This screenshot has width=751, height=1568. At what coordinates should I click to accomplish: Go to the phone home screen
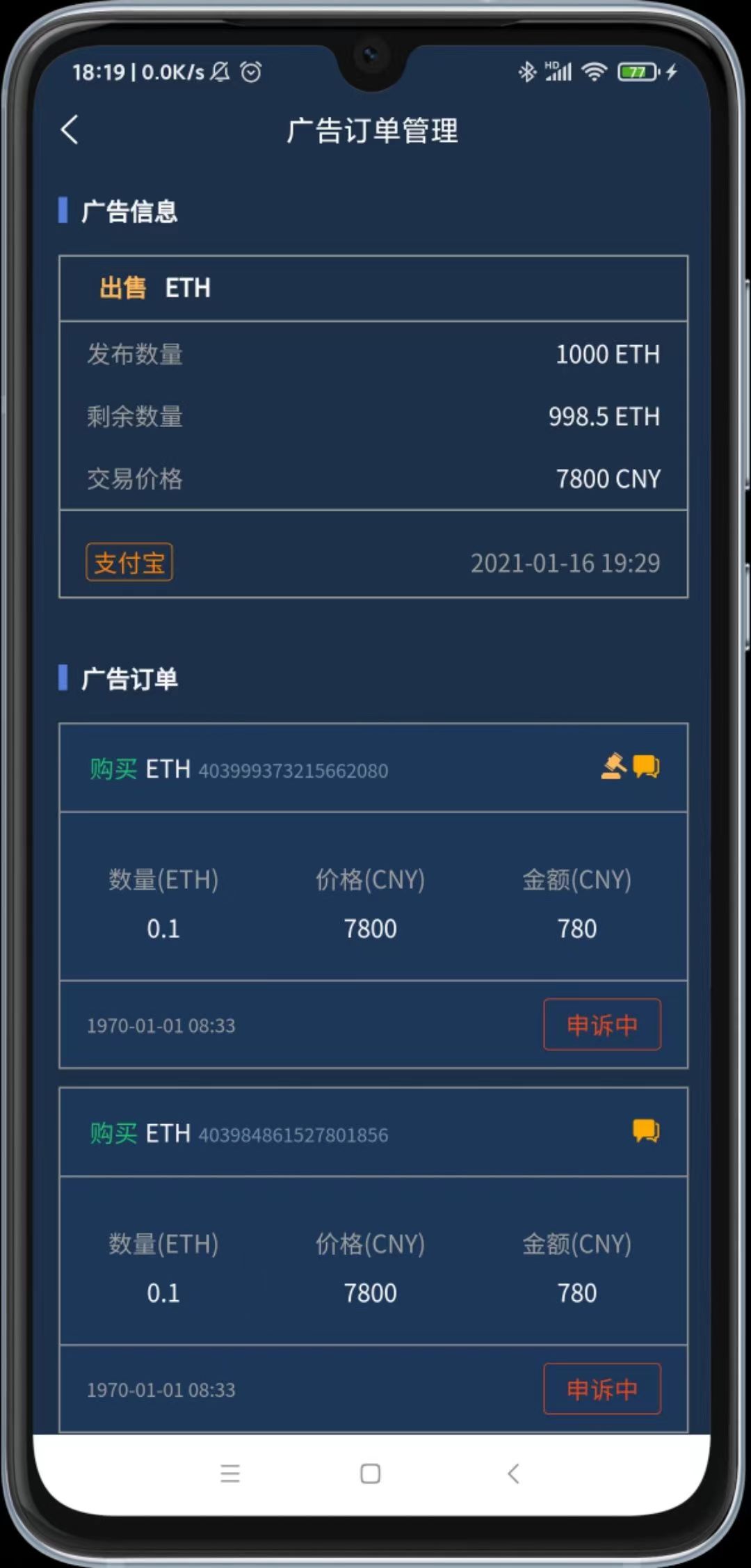coord(370,1473)
